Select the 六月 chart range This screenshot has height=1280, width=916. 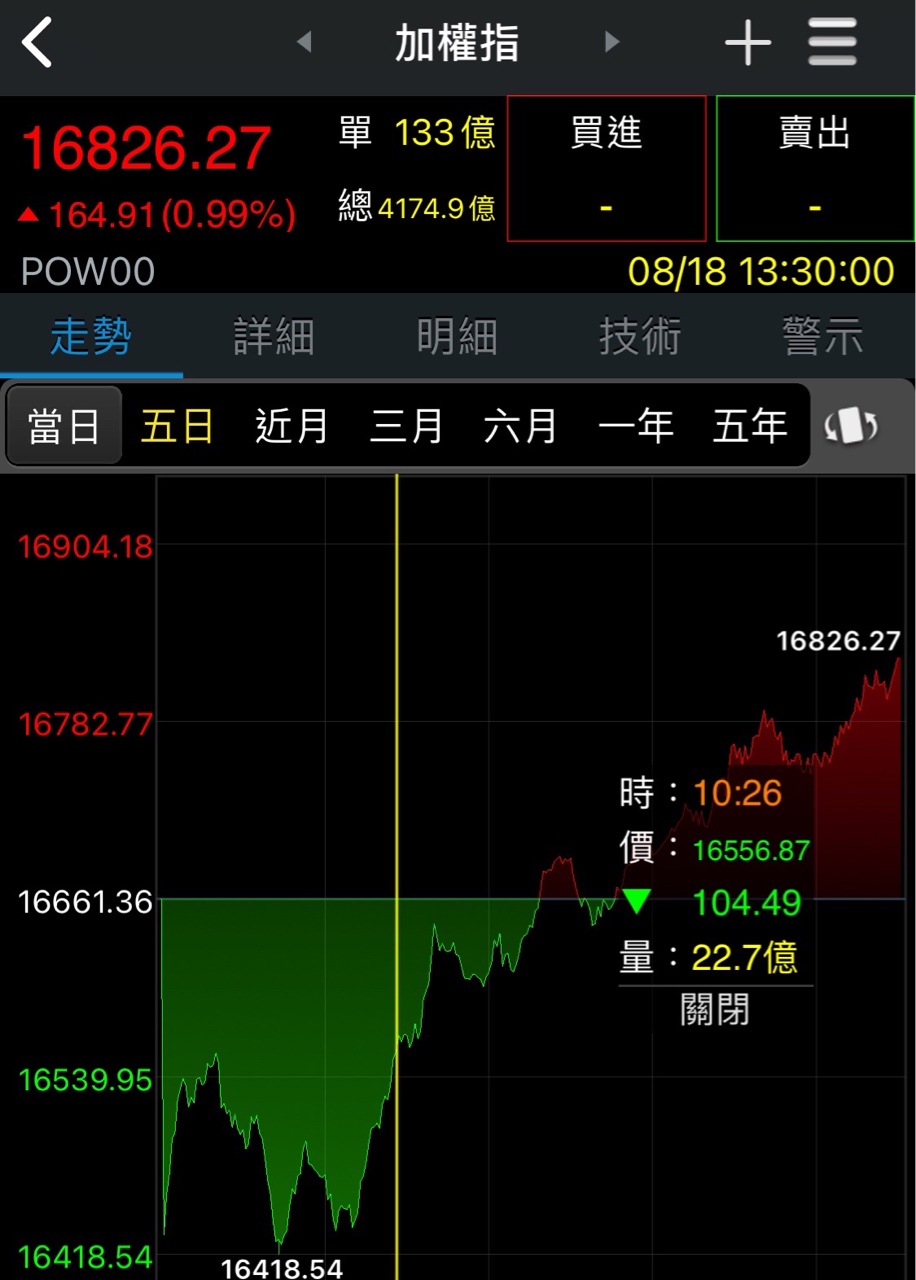click(x=520, y=426)
